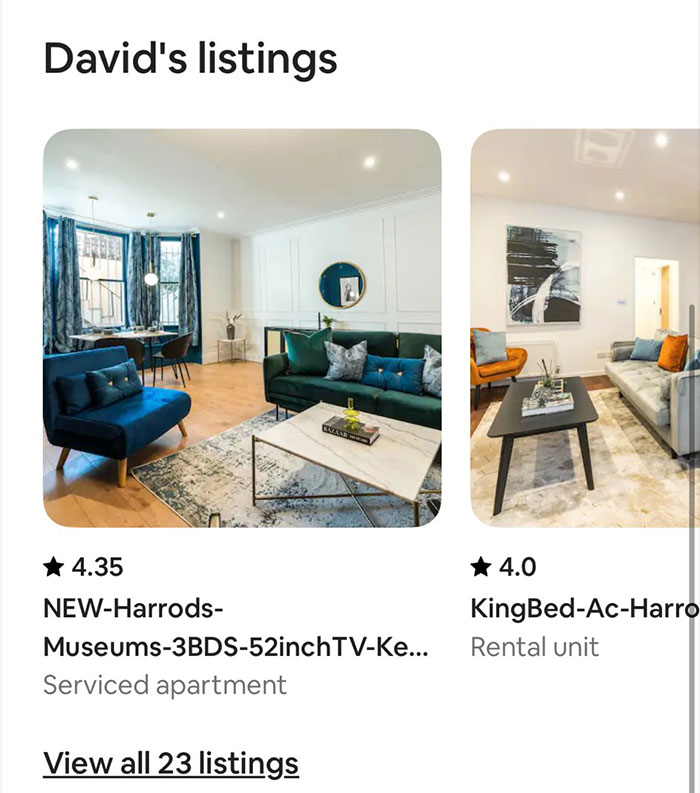The image size is (700, 793).
Task: Open the NEW-Harrods-Museums serviced apartment listing
Action: coord(242,328)
